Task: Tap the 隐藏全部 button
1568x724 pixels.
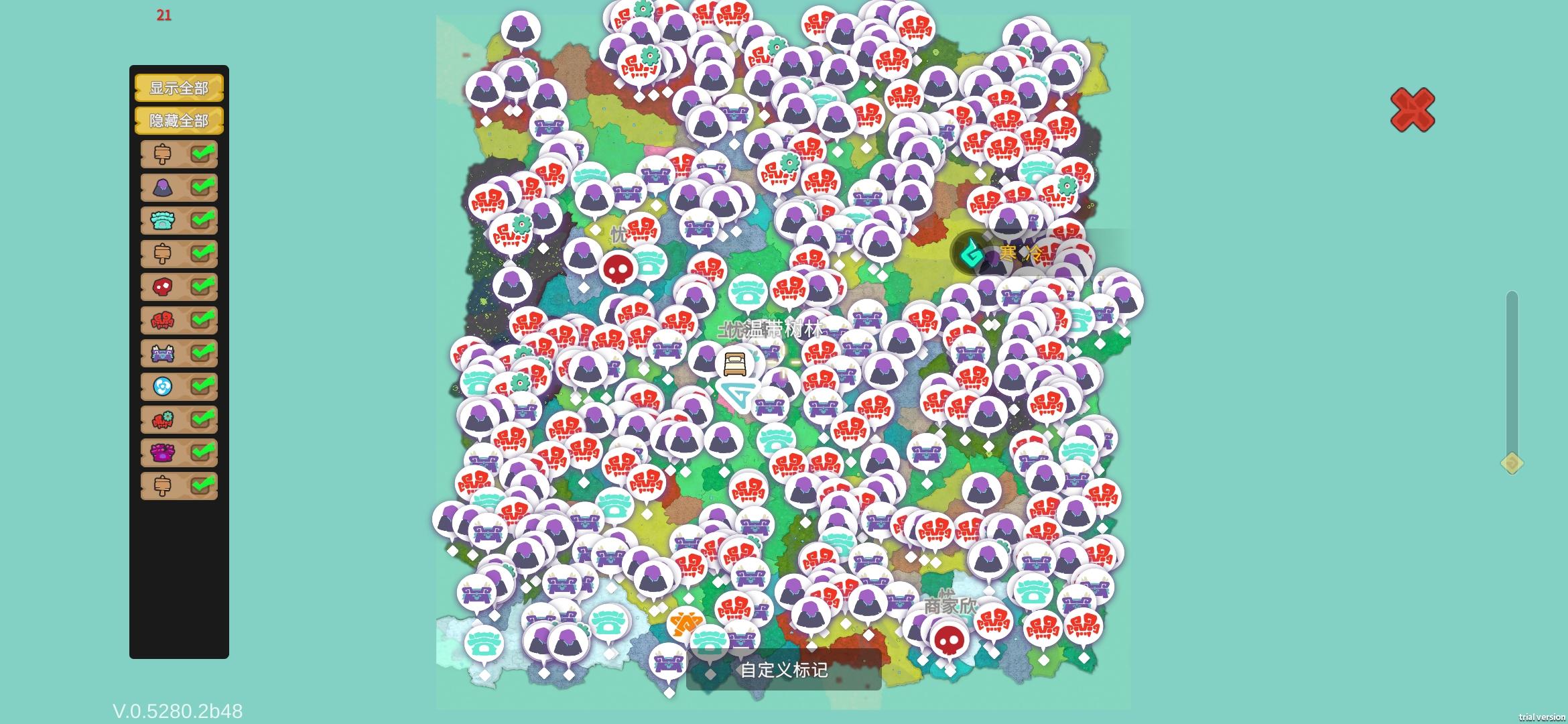Action: click(x=179, y=121)
